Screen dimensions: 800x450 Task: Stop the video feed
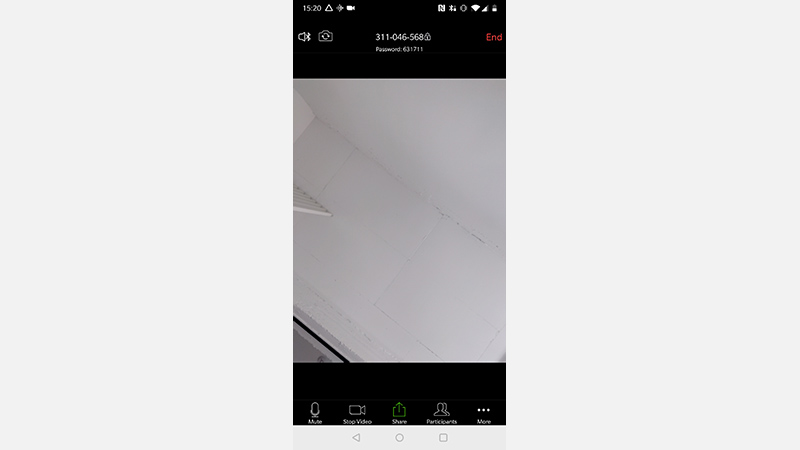click(x=357, y=412)
